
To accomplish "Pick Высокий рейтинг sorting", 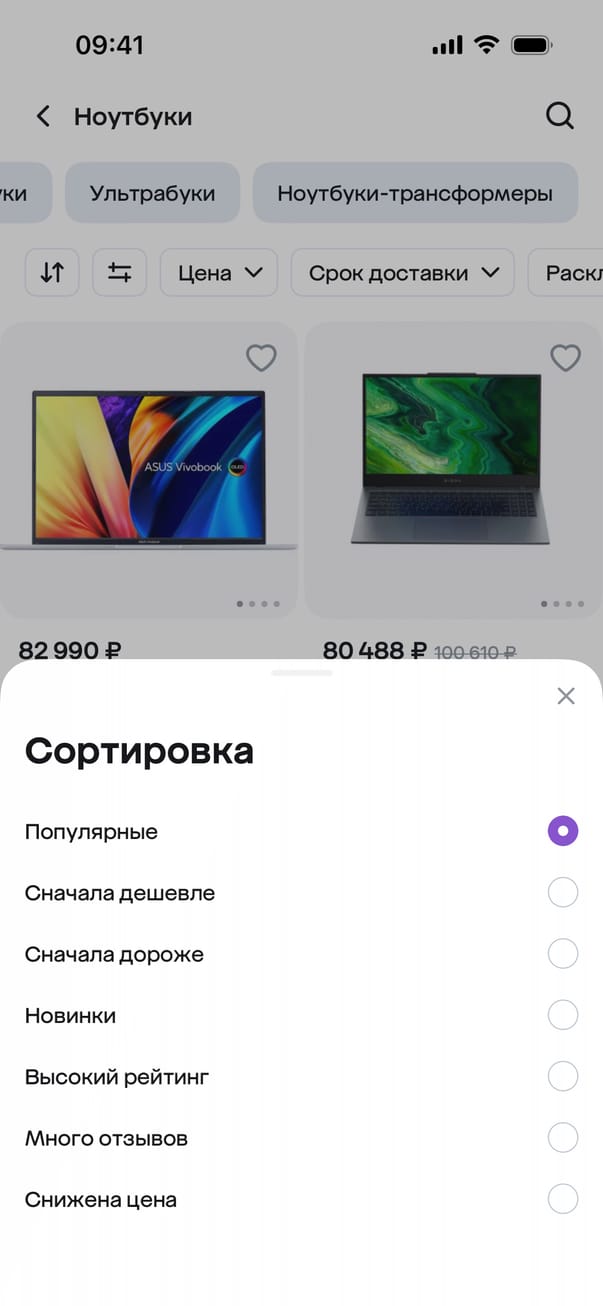I will point(563,1077).
